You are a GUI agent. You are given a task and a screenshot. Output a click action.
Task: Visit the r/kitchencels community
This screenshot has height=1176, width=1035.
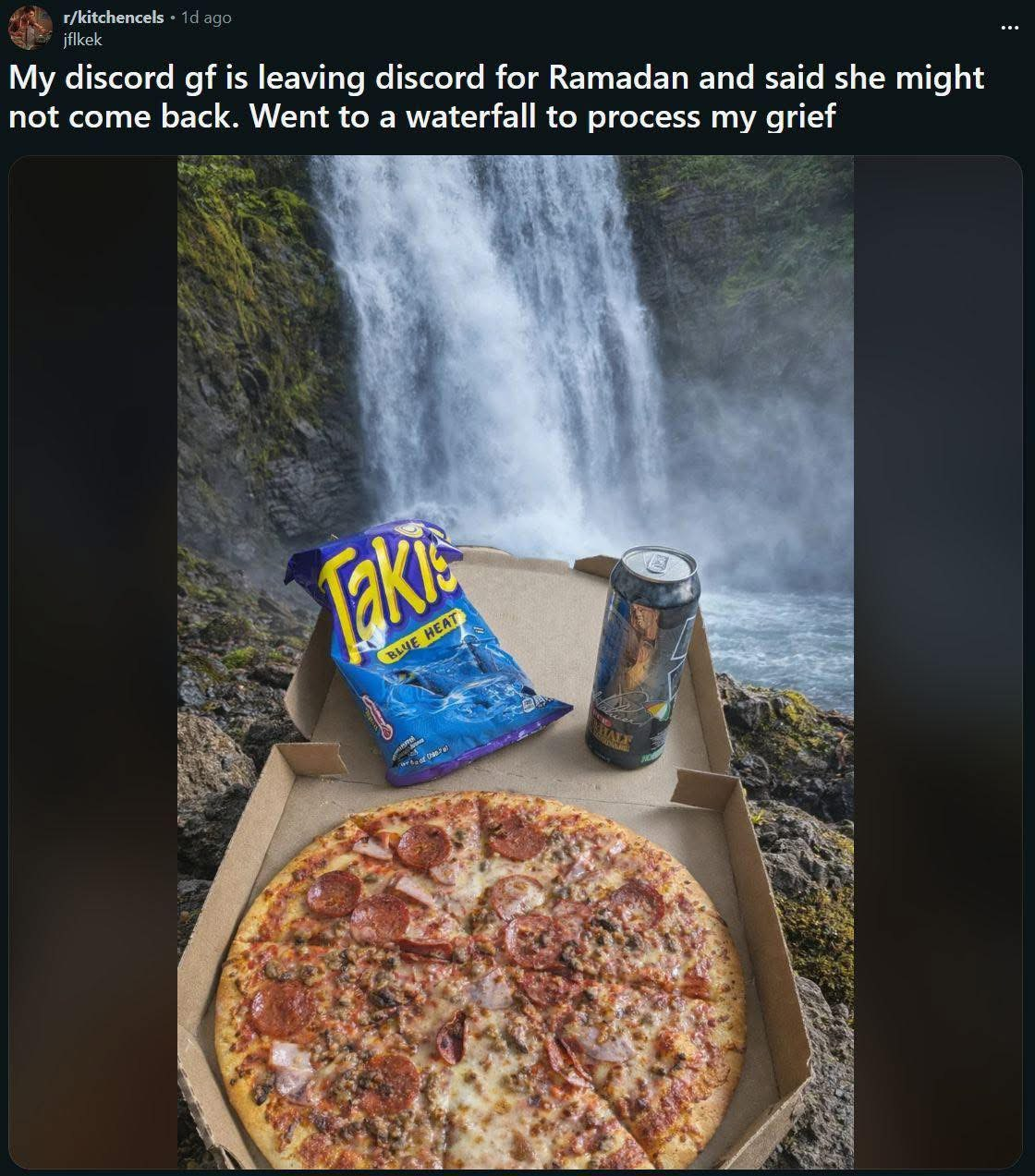coord(113,18)
